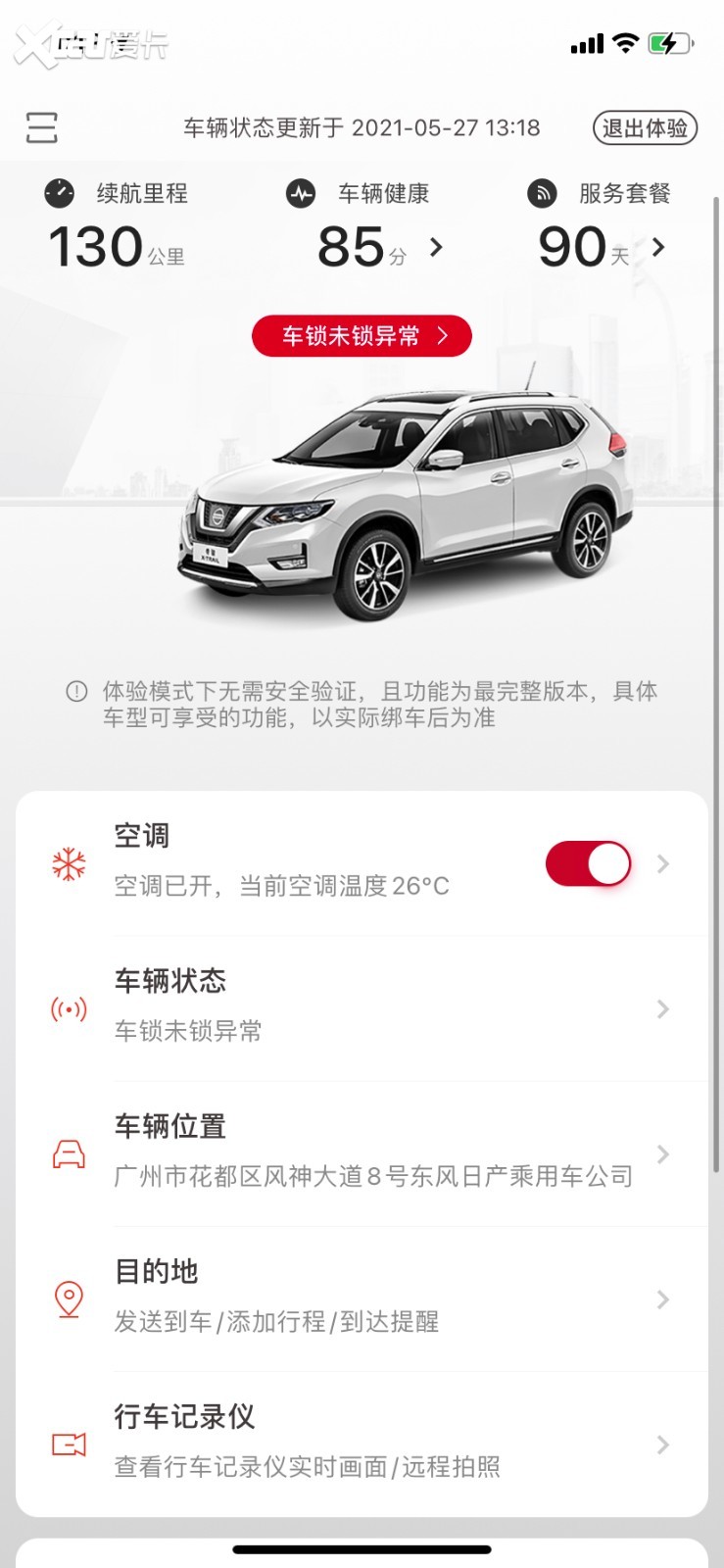Viewport: 724px width, 1568px height.
Task: Tap the red 车锁未锁异常 alert button
Action: point(362,336)
